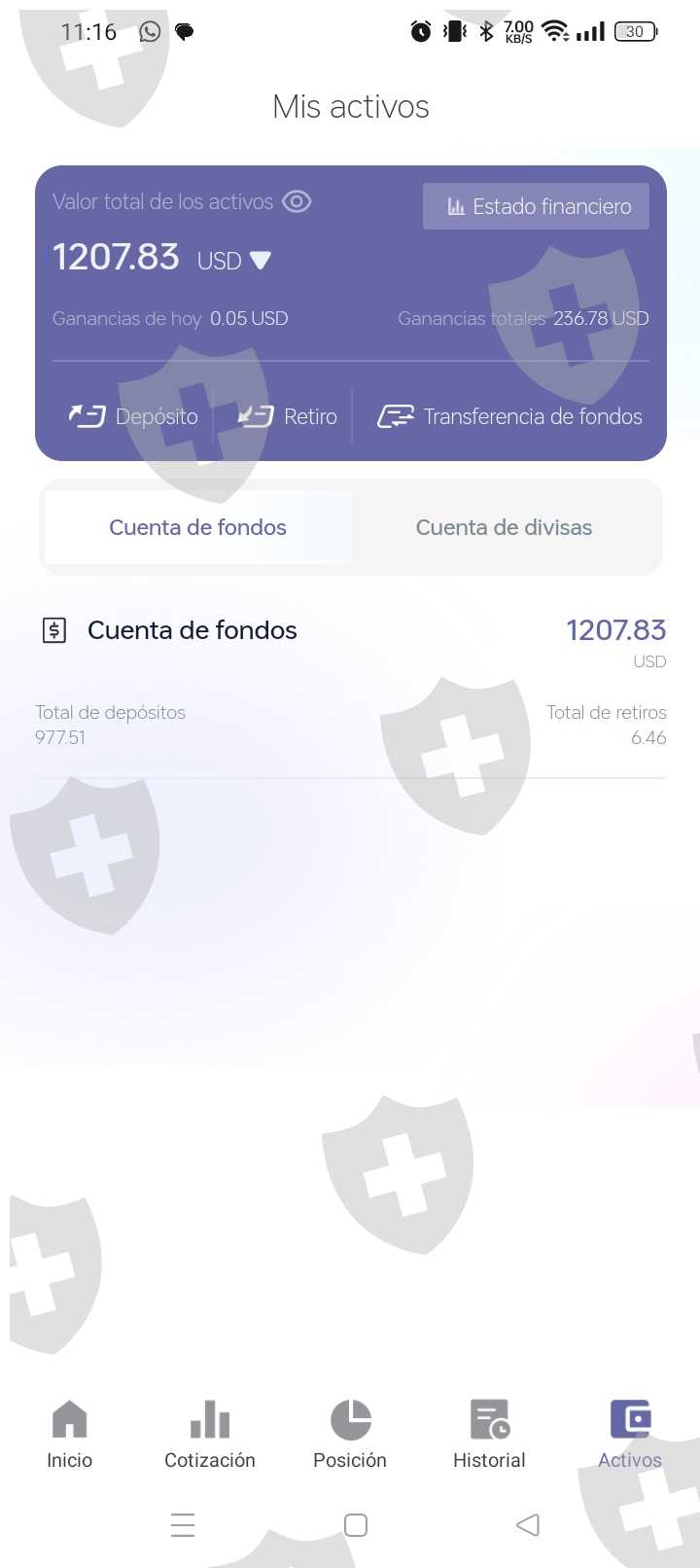
Task: Start a Retiro withdrawal
Action: [x=288, y=416]
